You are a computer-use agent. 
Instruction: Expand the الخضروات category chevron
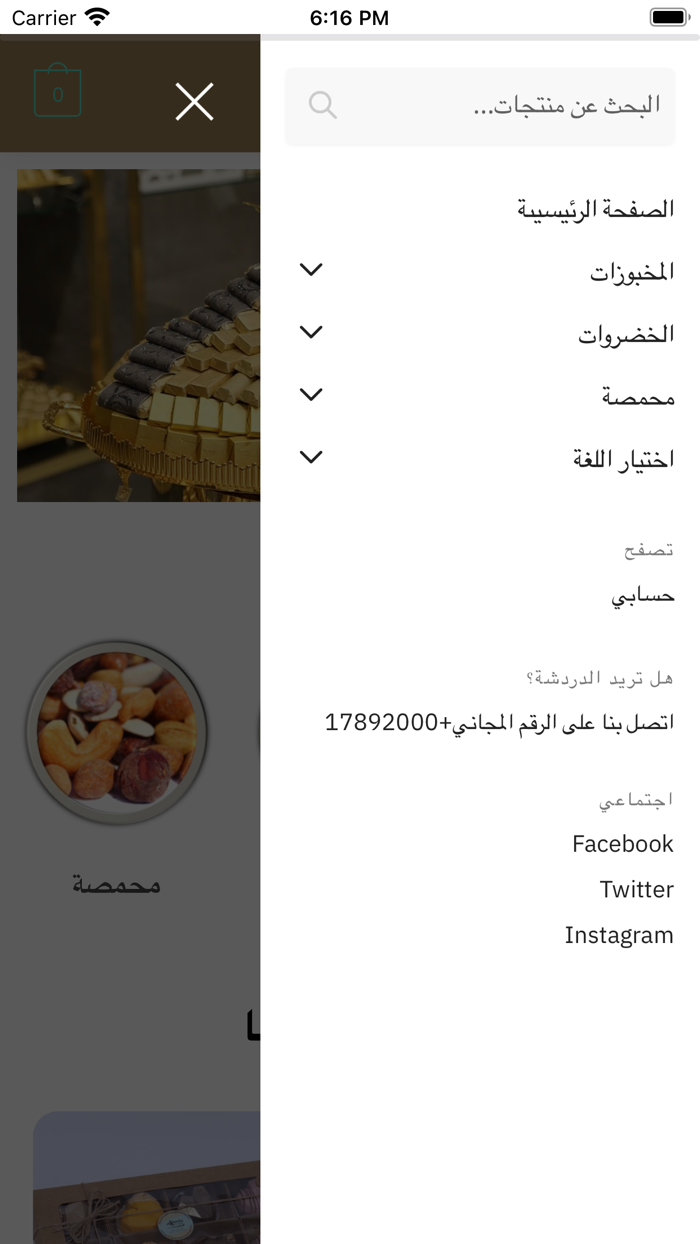pyautogui.click(x=311, y=332)
